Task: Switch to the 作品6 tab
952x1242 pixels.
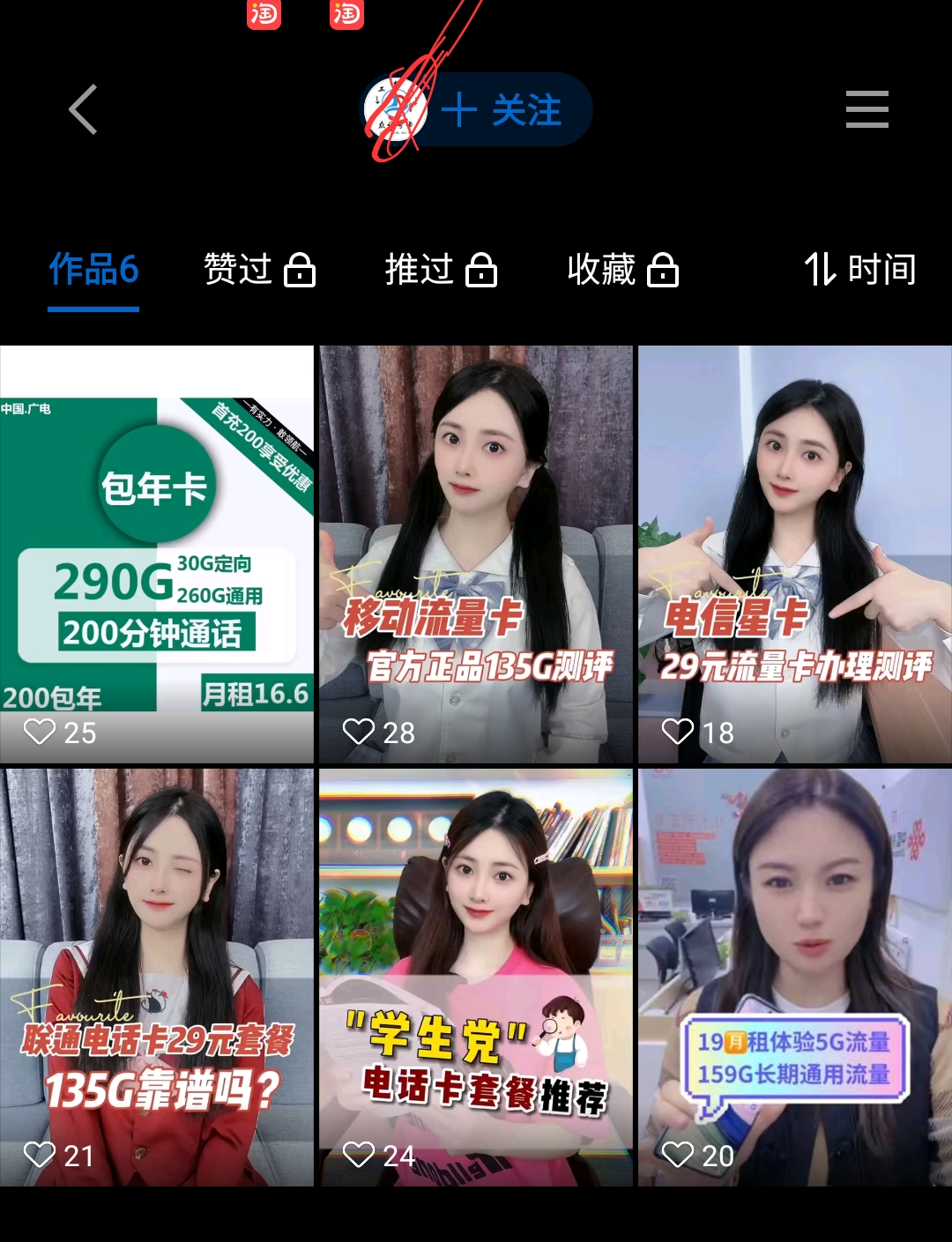Action: pos(93,271)
